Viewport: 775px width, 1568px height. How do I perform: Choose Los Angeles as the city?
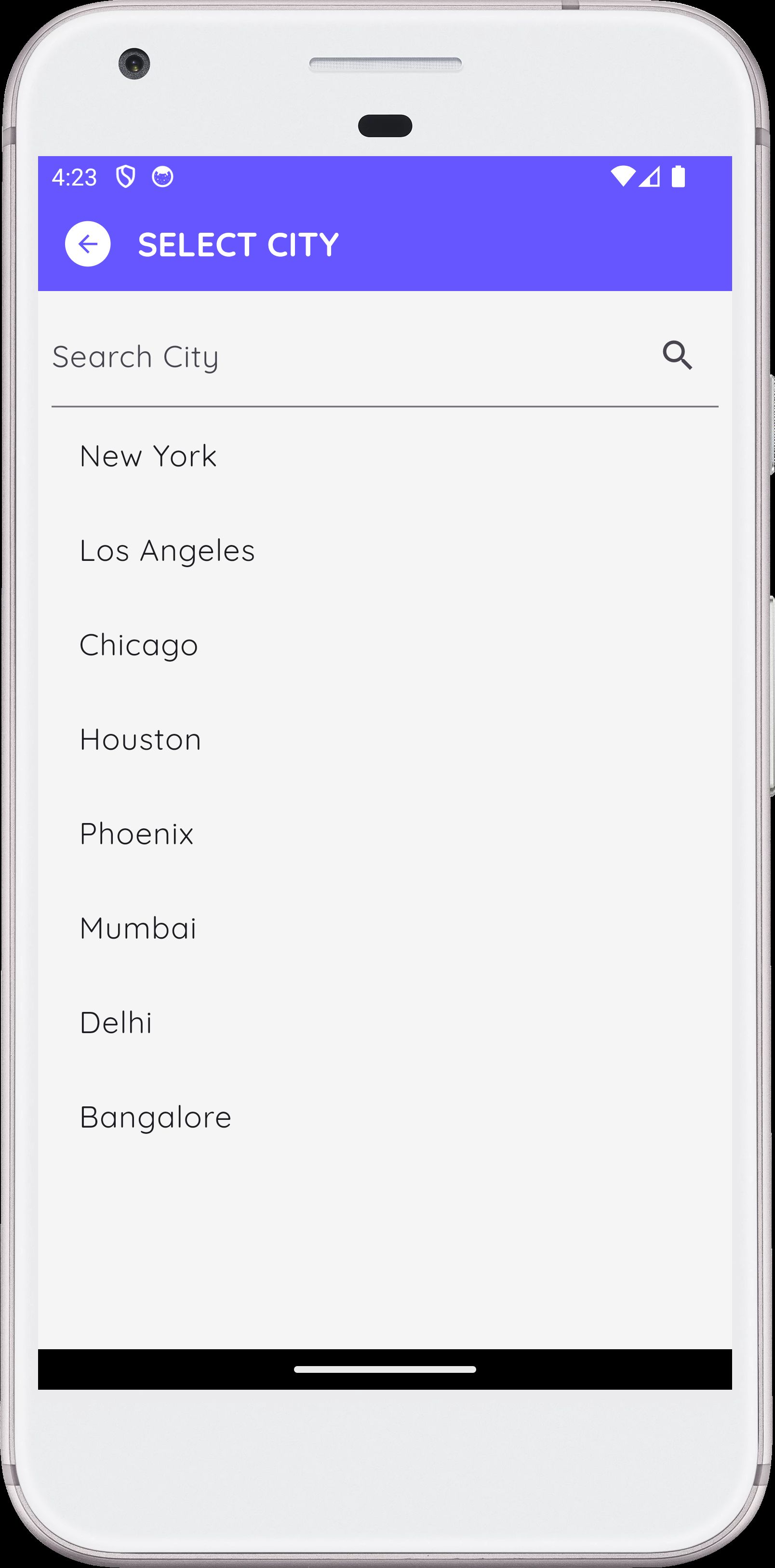pyautogui.click(x=167, y=551)
